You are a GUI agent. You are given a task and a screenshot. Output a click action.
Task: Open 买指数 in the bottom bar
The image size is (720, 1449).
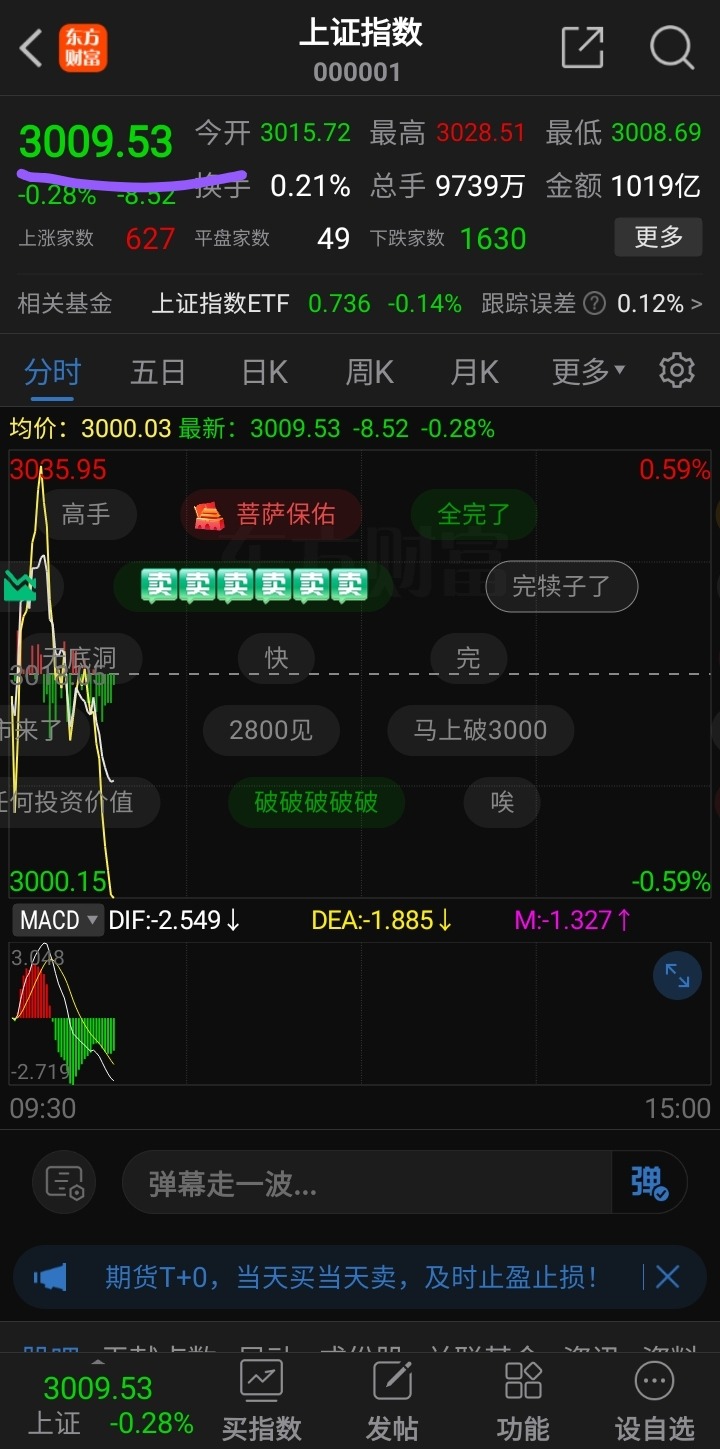261,1400
